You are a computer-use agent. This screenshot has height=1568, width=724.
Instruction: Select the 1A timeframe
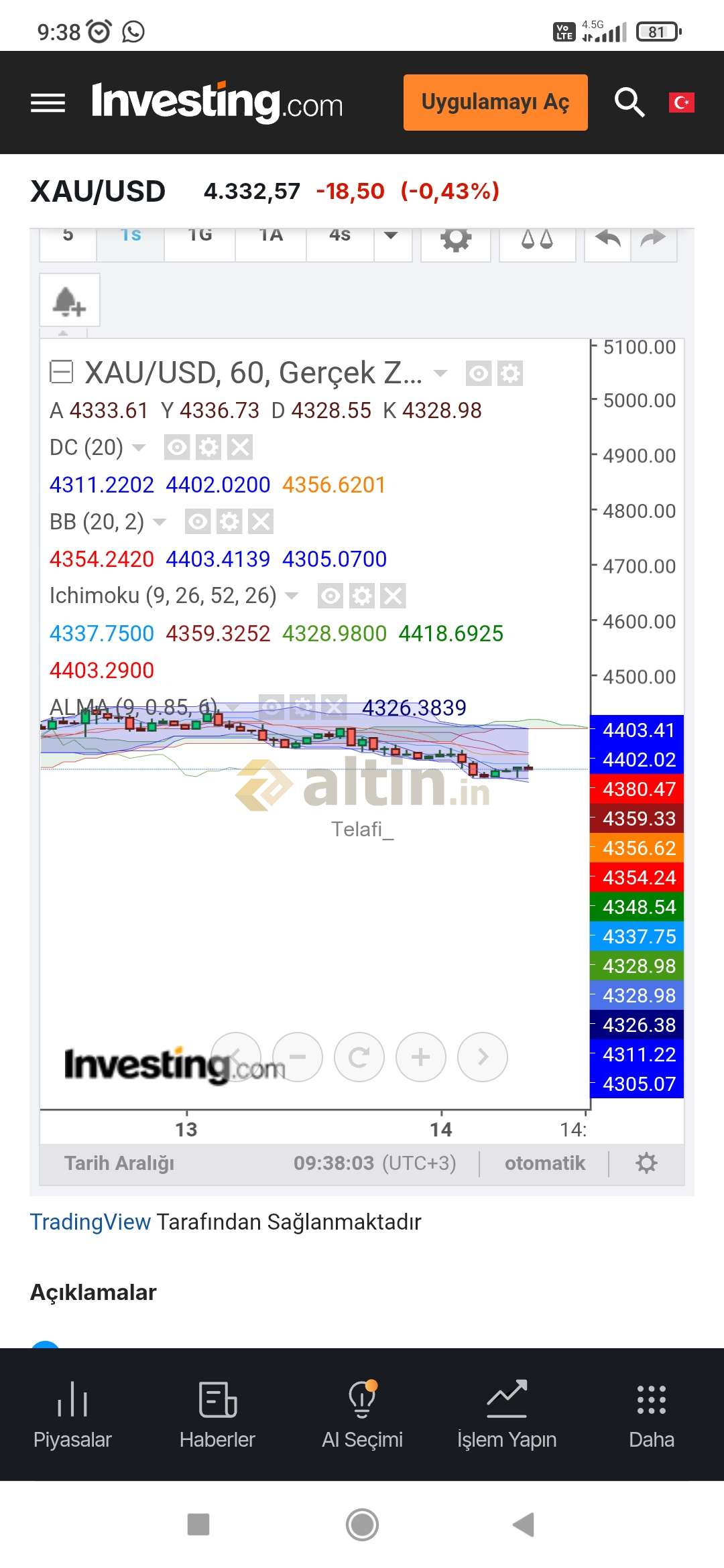click(x=271, y=241)
